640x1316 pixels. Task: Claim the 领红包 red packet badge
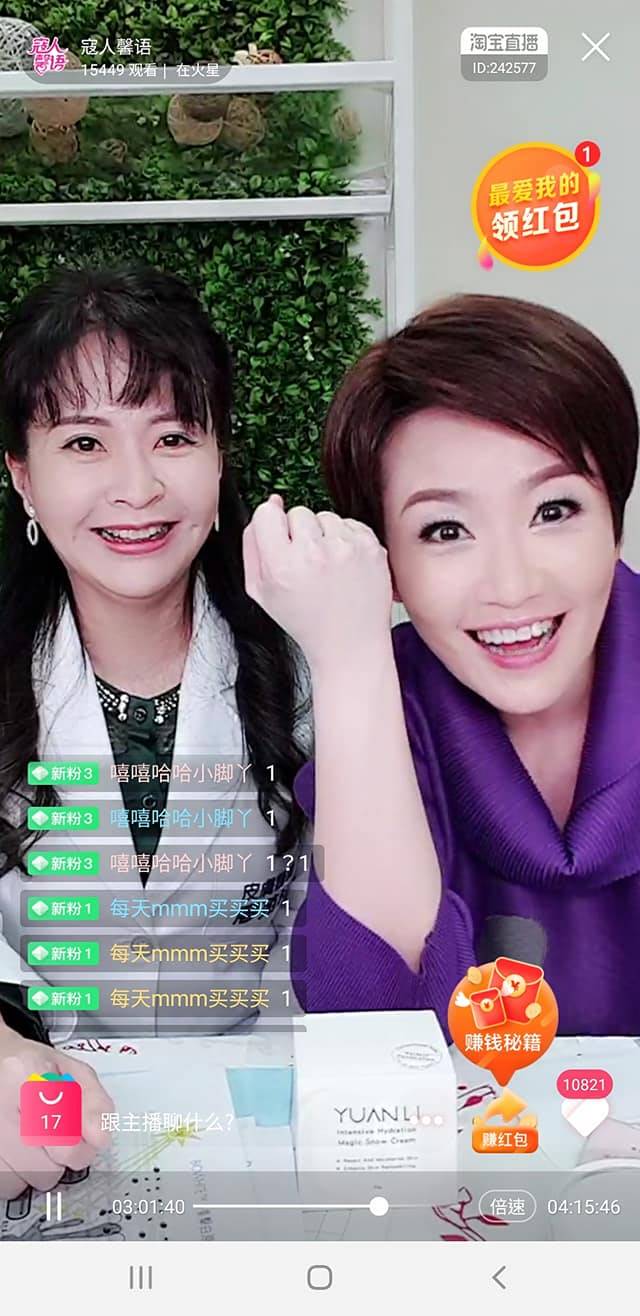[537, 206]
